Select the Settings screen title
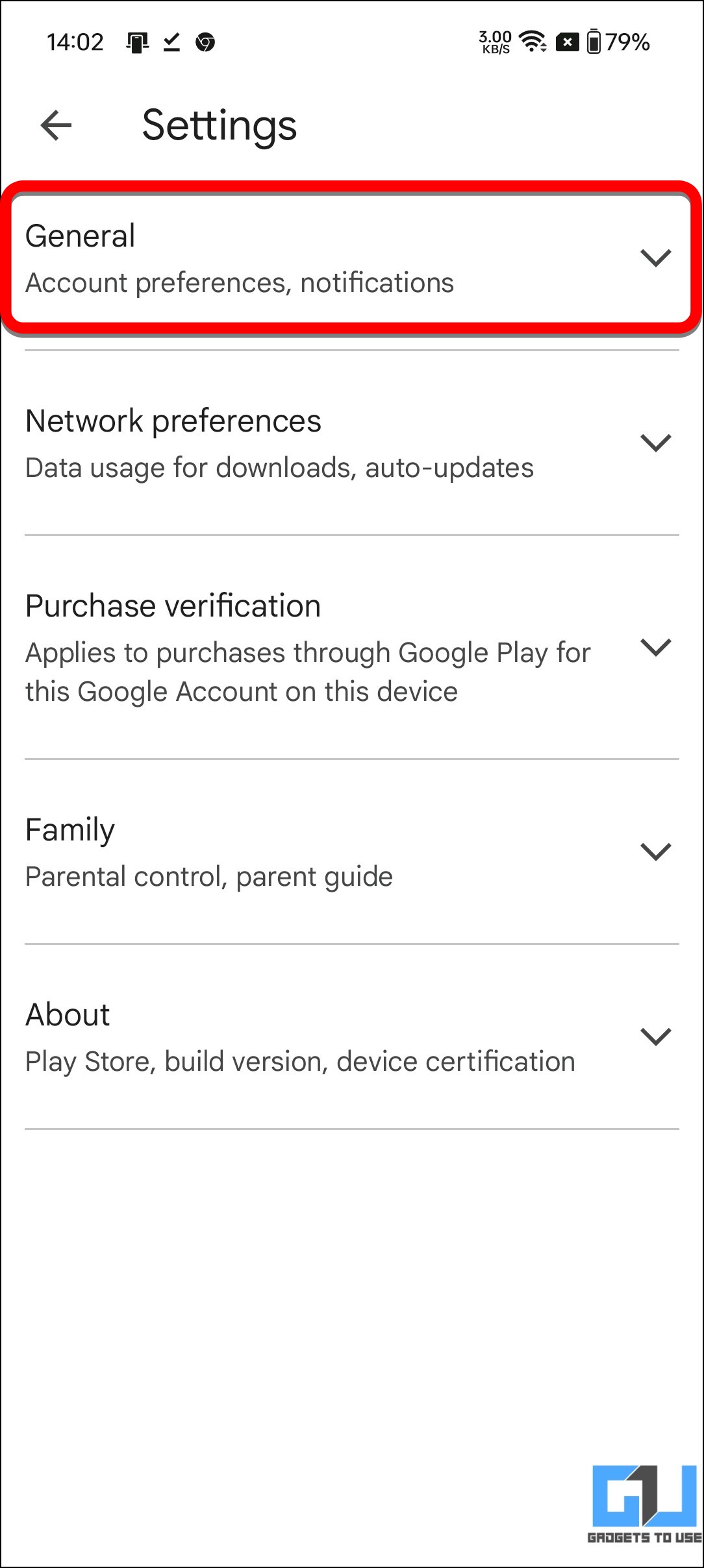The image size is (704, 1568). click(x=218, y=125)
